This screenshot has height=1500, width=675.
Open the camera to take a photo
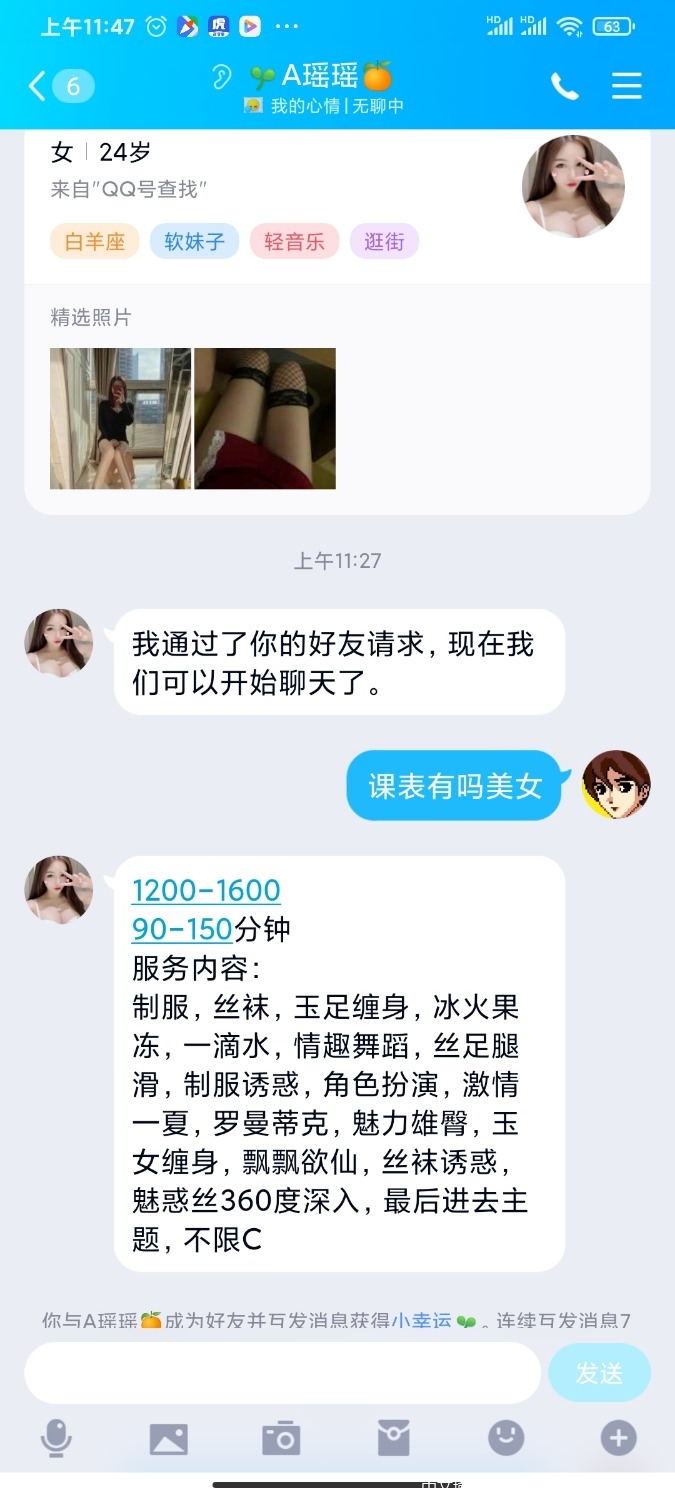click(x=281, y=1438)
